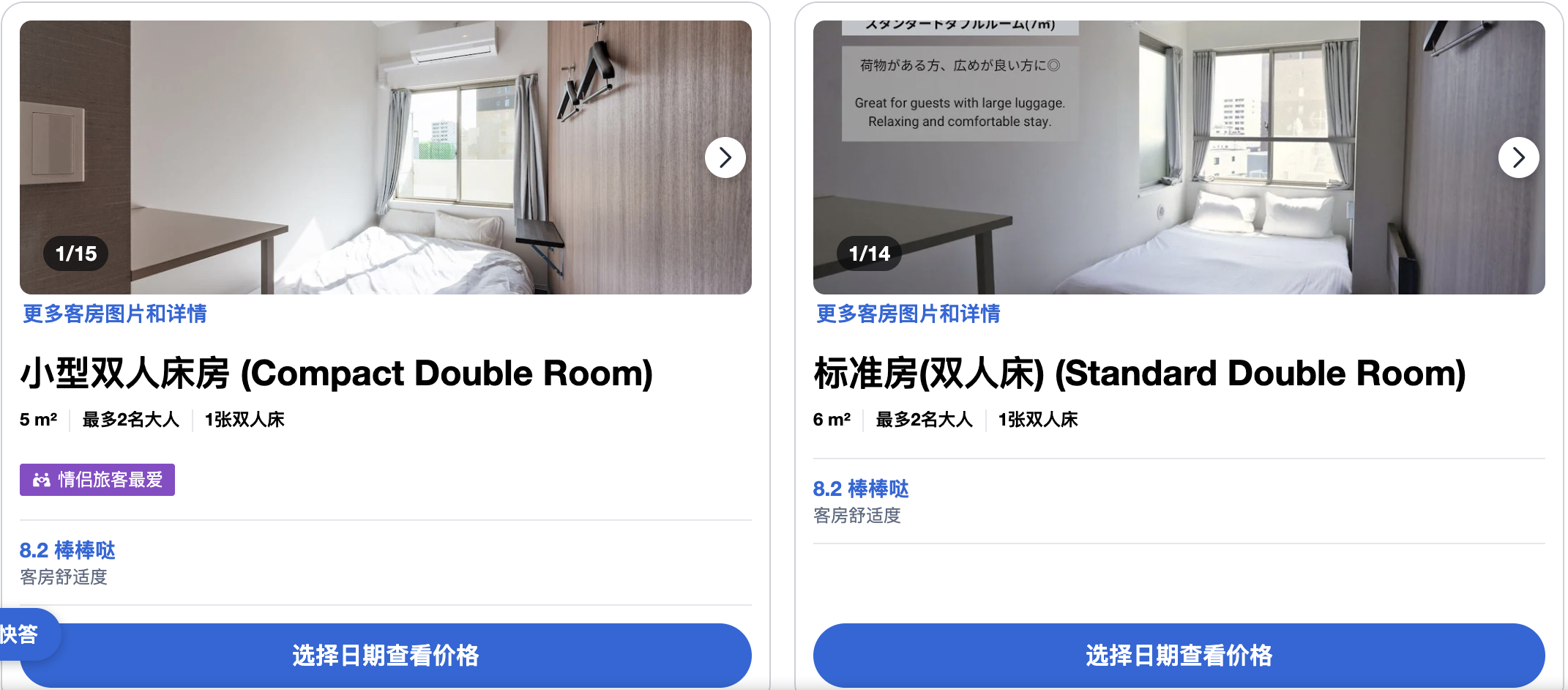Show next photo of Compact Double Room

tap(725, 157)
